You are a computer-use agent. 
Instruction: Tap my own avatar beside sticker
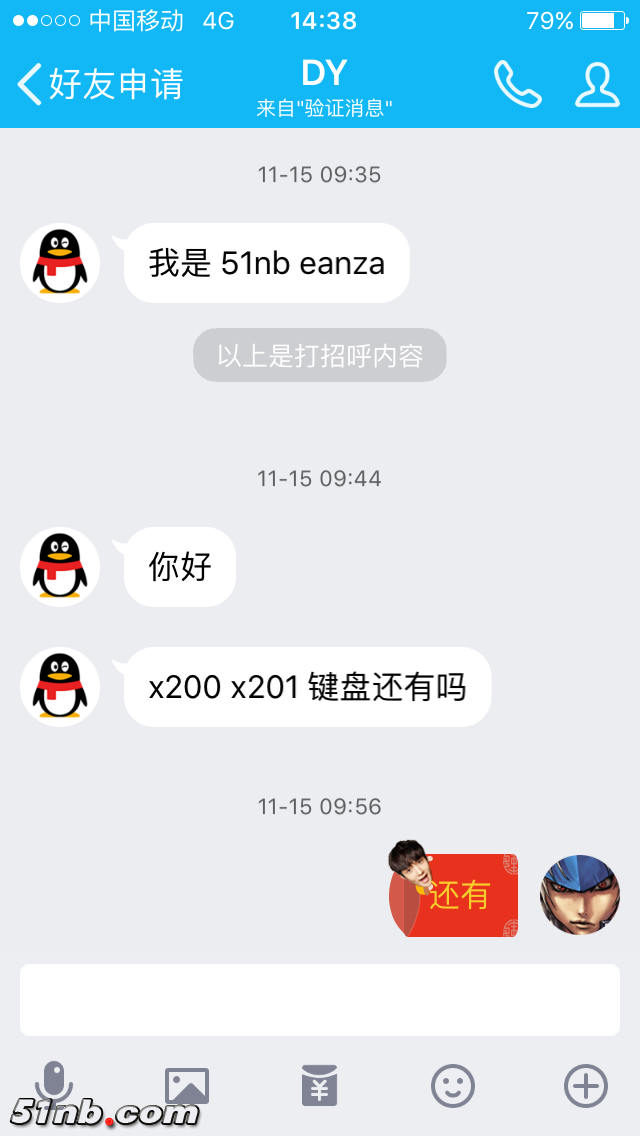point(580,894)
